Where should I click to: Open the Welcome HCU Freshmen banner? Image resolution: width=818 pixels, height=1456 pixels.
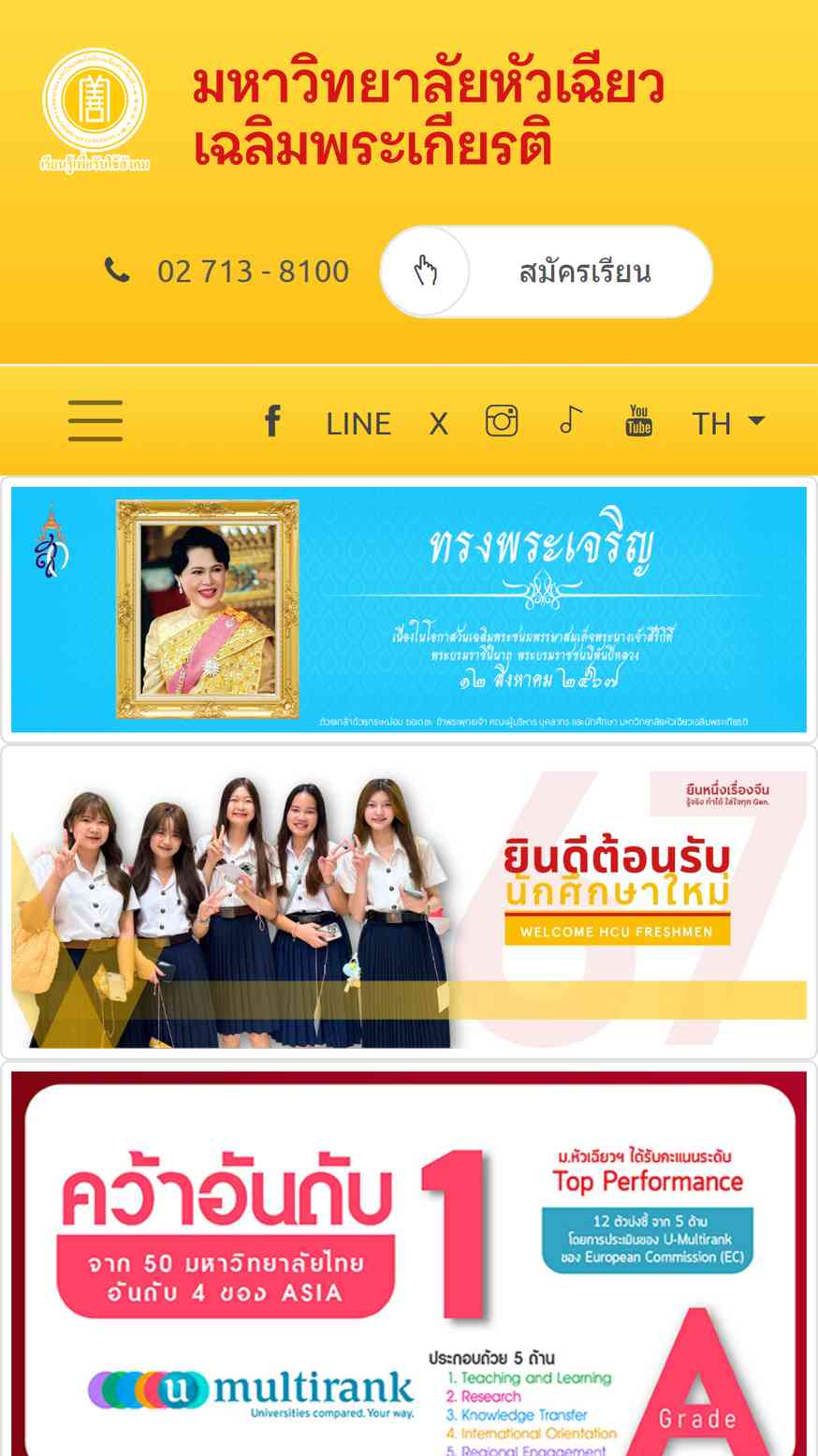(409, 903)
